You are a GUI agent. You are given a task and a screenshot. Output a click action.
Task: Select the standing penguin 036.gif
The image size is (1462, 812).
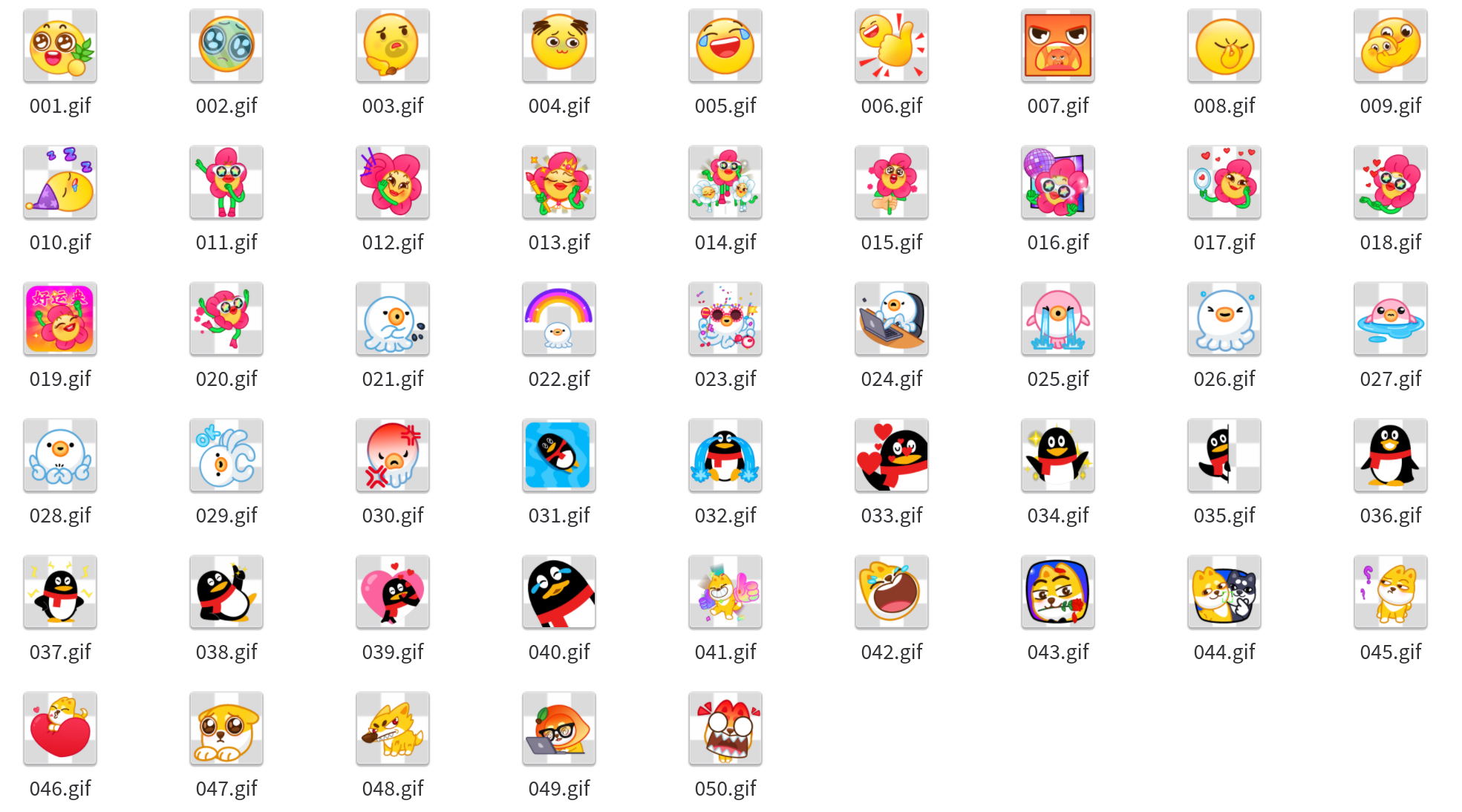click(x=1391, y=456)
